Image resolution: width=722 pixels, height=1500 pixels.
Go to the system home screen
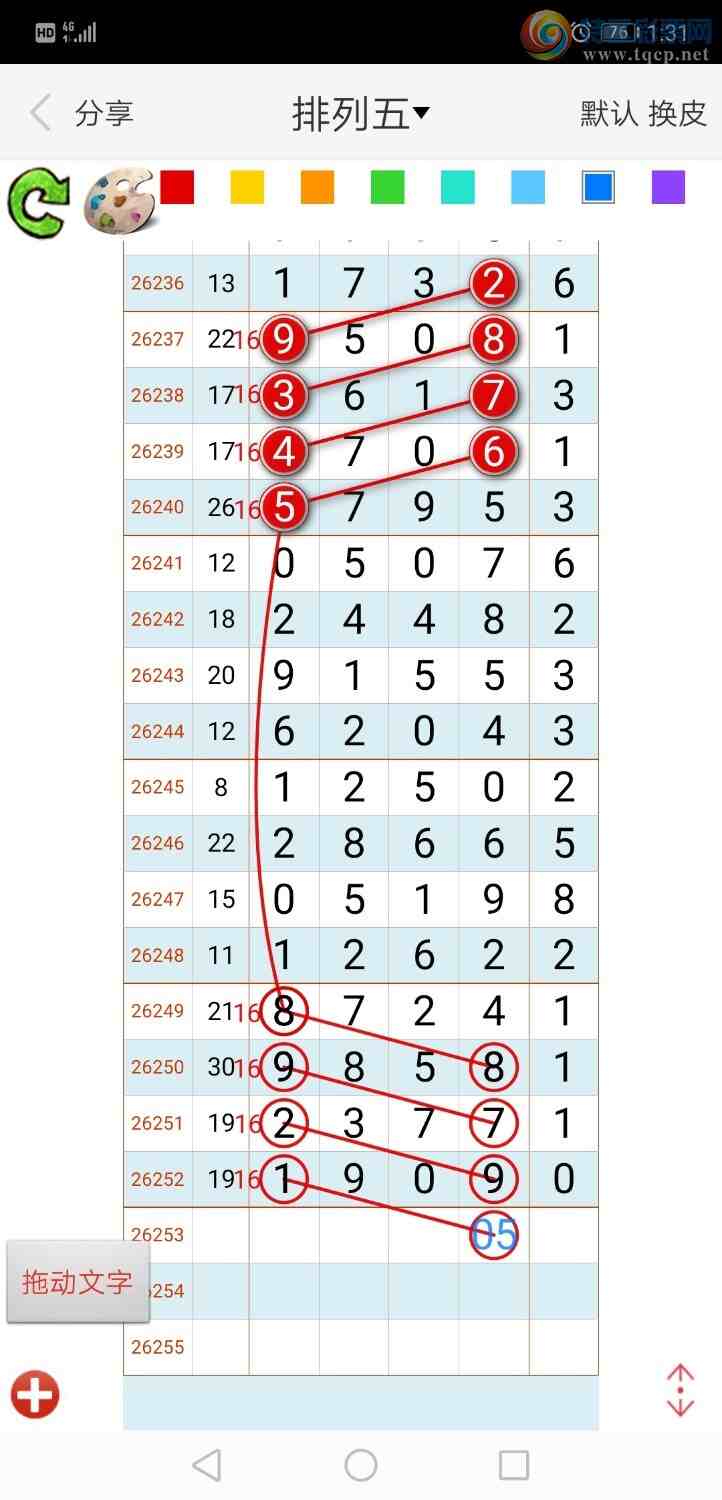361,1465
